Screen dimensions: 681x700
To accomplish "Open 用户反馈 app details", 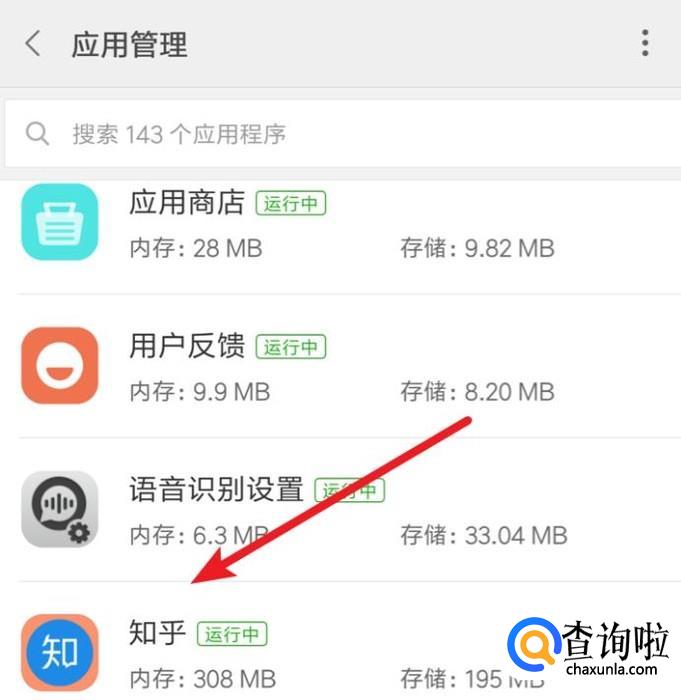I will coord(340,366).
